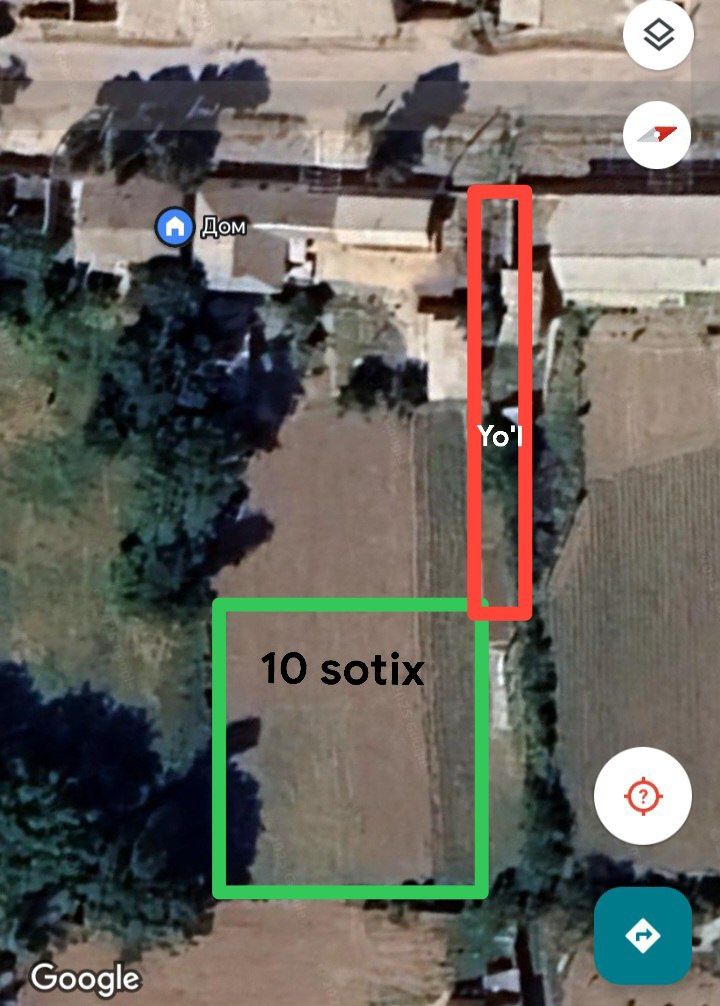Start directions with the arrow button
The width and height of the screenshot is (720, 1006).
click(642, 936)
